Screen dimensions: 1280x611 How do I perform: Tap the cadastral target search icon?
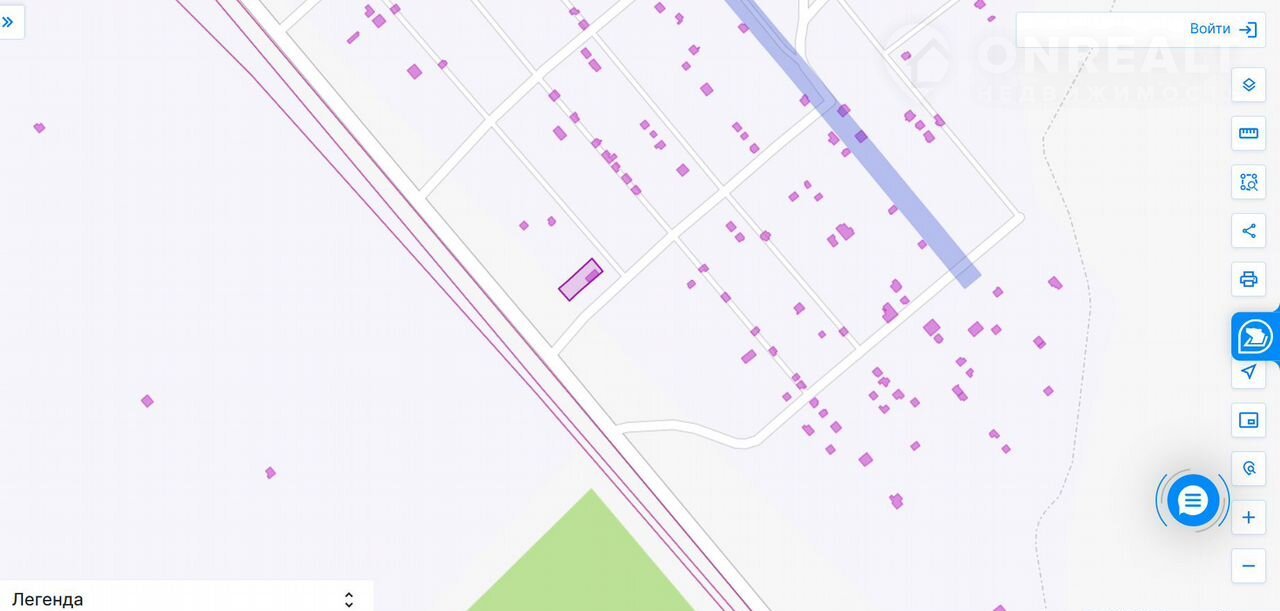coord(1248,468)
